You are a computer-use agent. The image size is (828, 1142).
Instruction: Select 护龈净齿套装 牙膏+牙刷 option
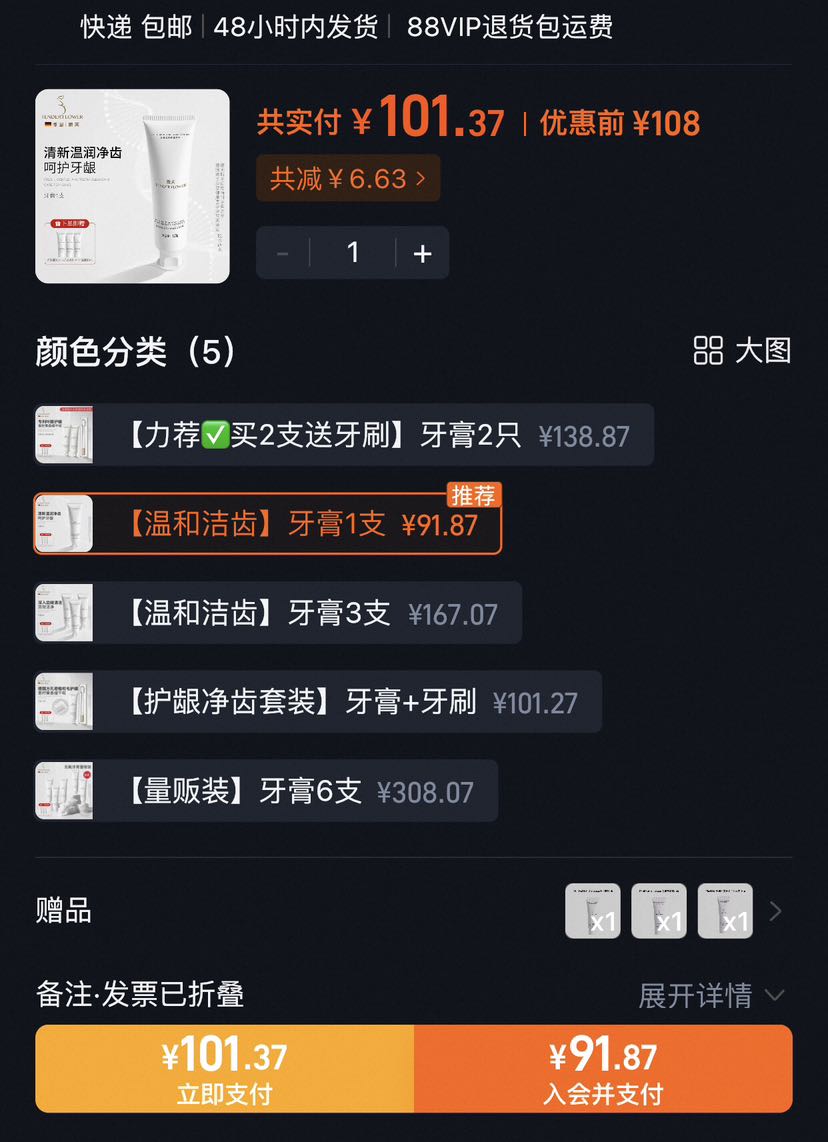point(318,701)
